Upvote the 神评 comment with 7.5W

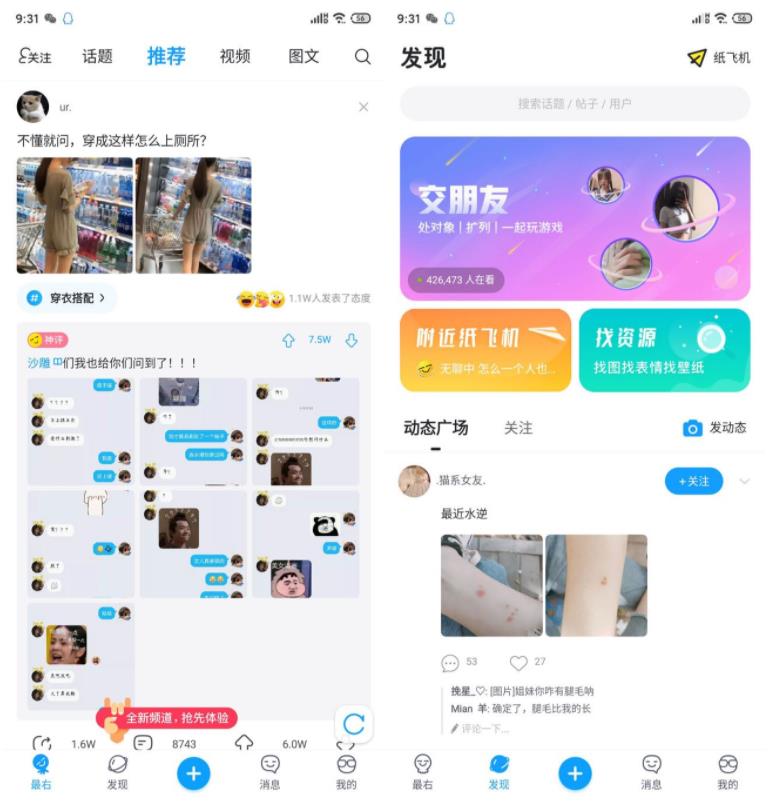289,340
